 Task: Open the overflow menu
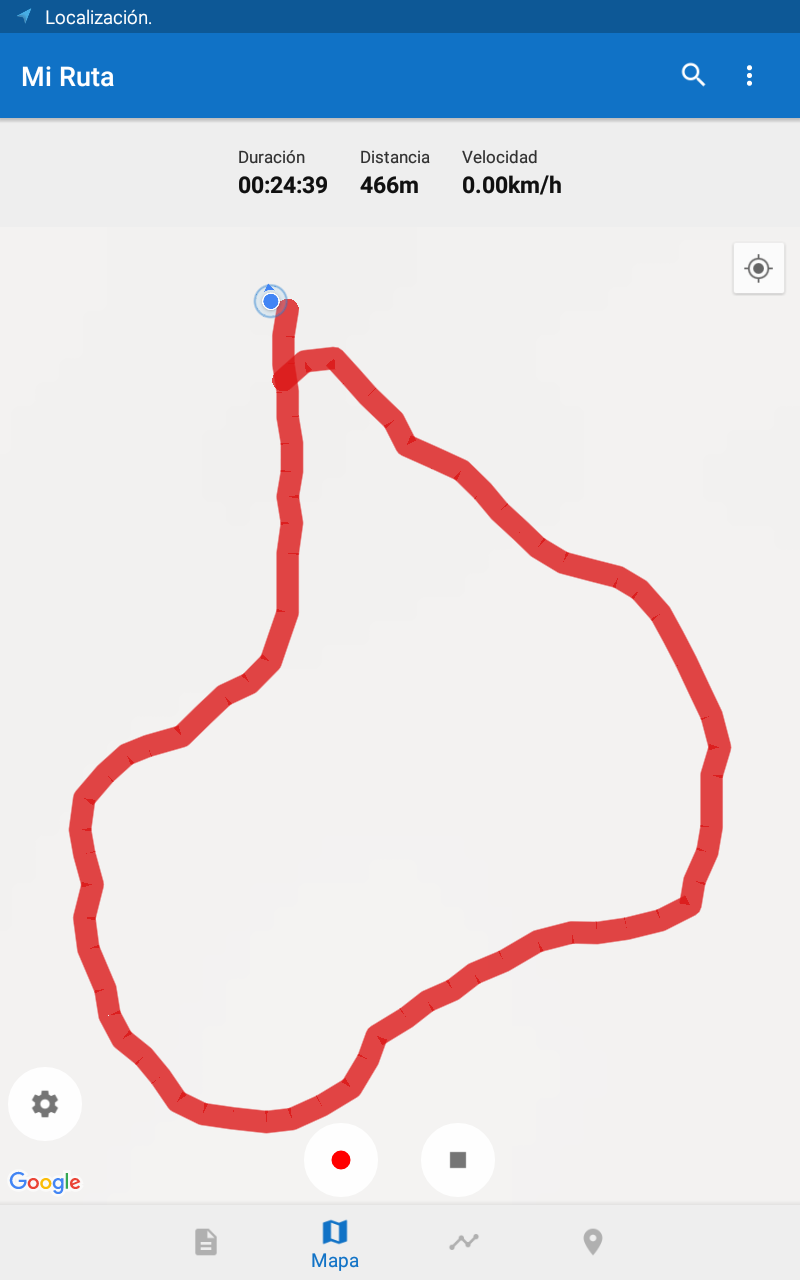(749, 75)
